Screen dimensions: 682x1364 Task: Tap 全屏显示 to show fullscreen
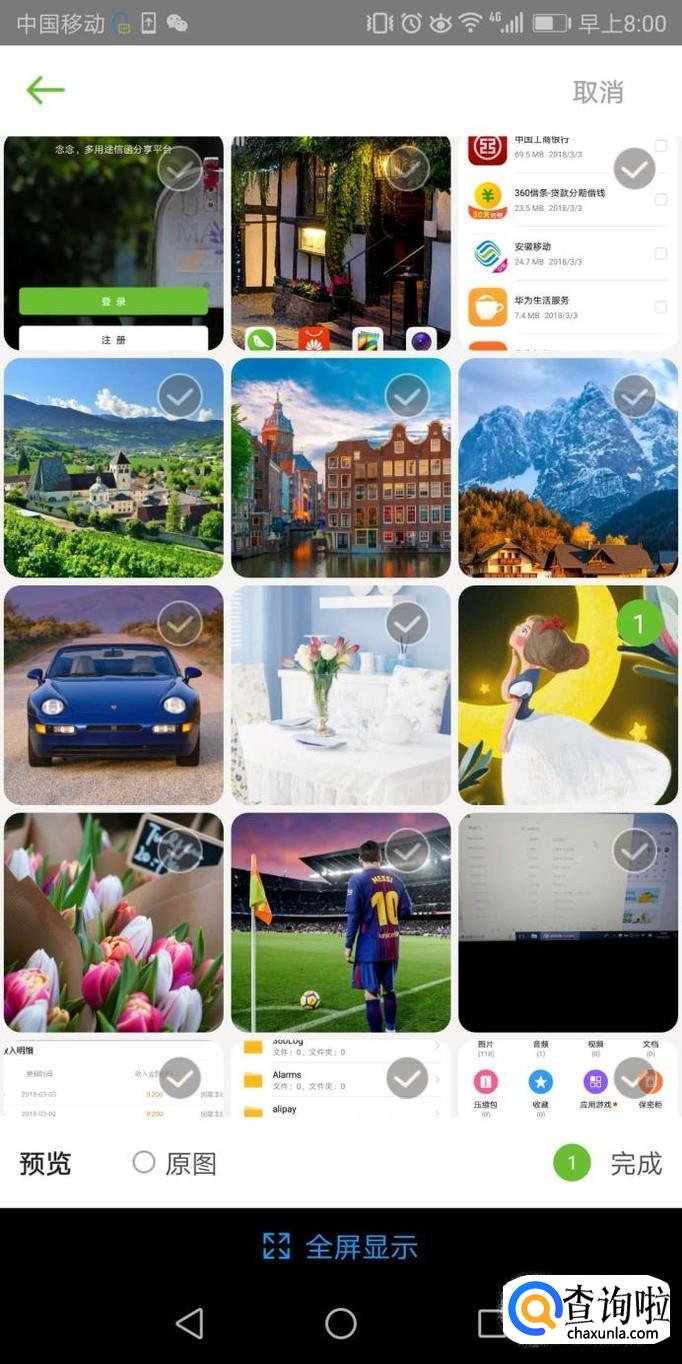pos(341,1246)
